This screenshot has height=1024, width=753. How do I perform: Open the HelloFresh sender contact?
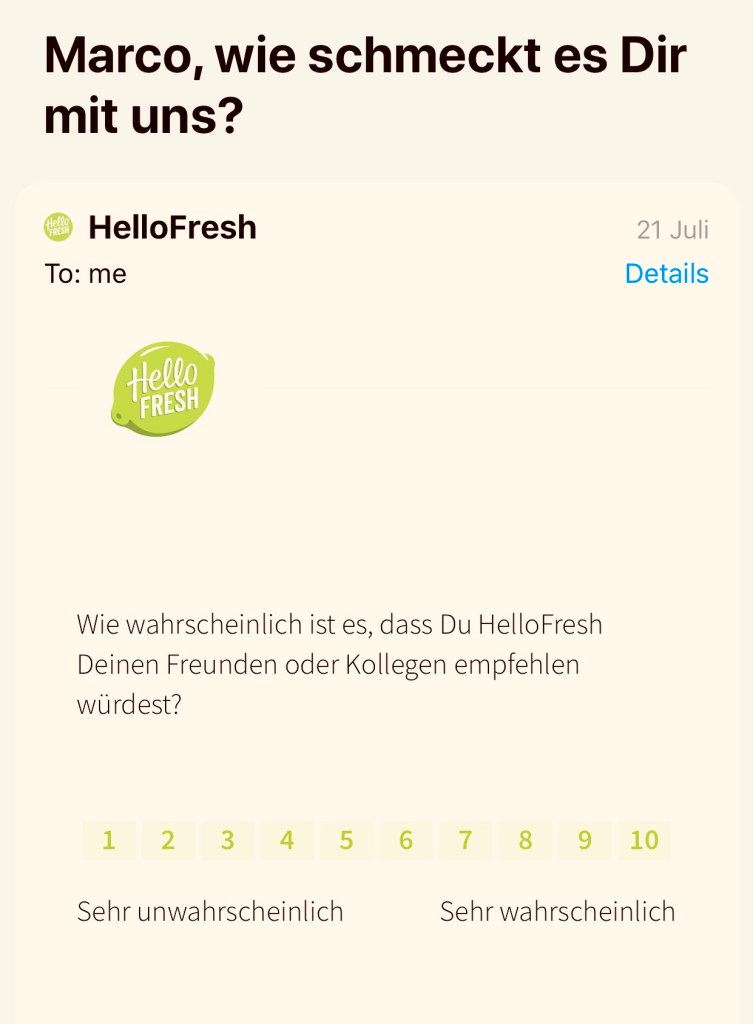pyautogui.click(x=172, y=228)
